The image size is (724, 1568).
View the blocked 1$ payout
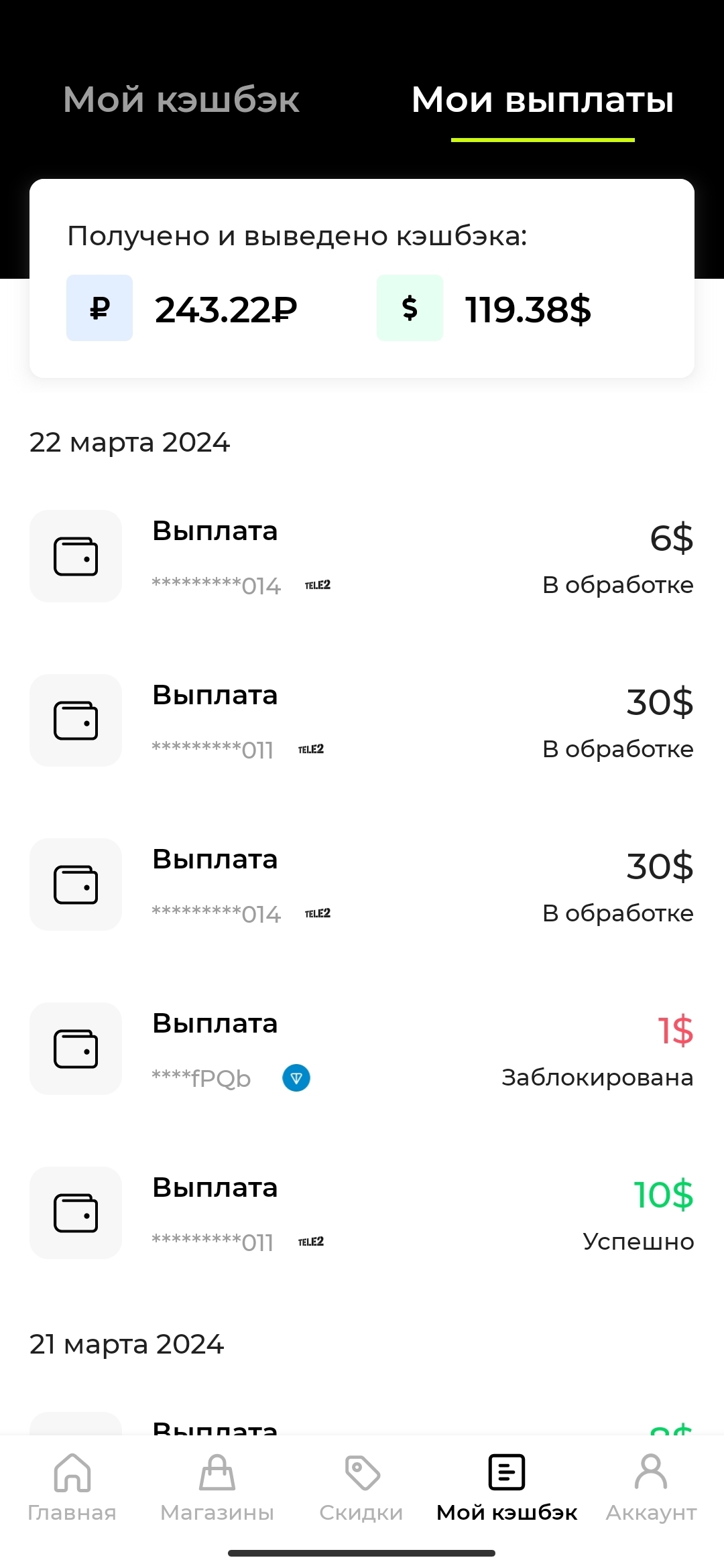362,1049
